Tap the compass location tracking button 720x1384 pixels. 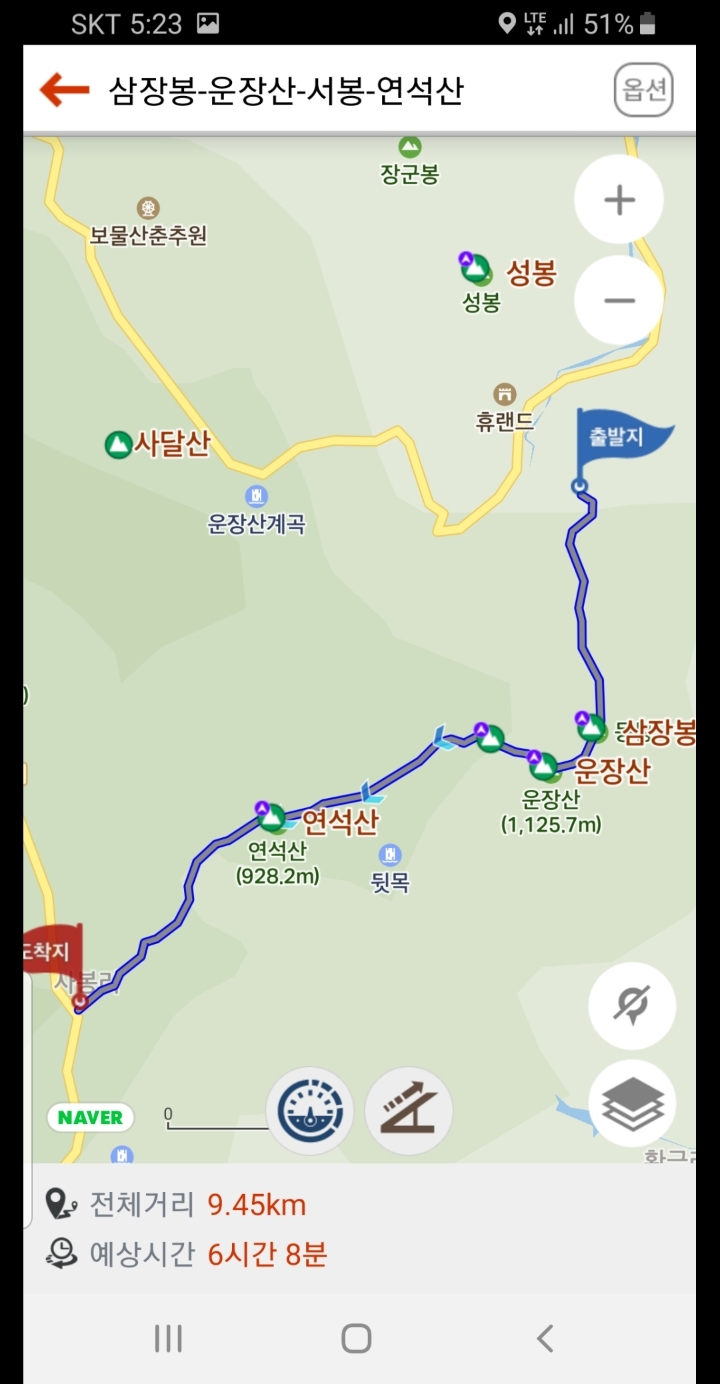pyautogui.click(x=632, y=1005)
